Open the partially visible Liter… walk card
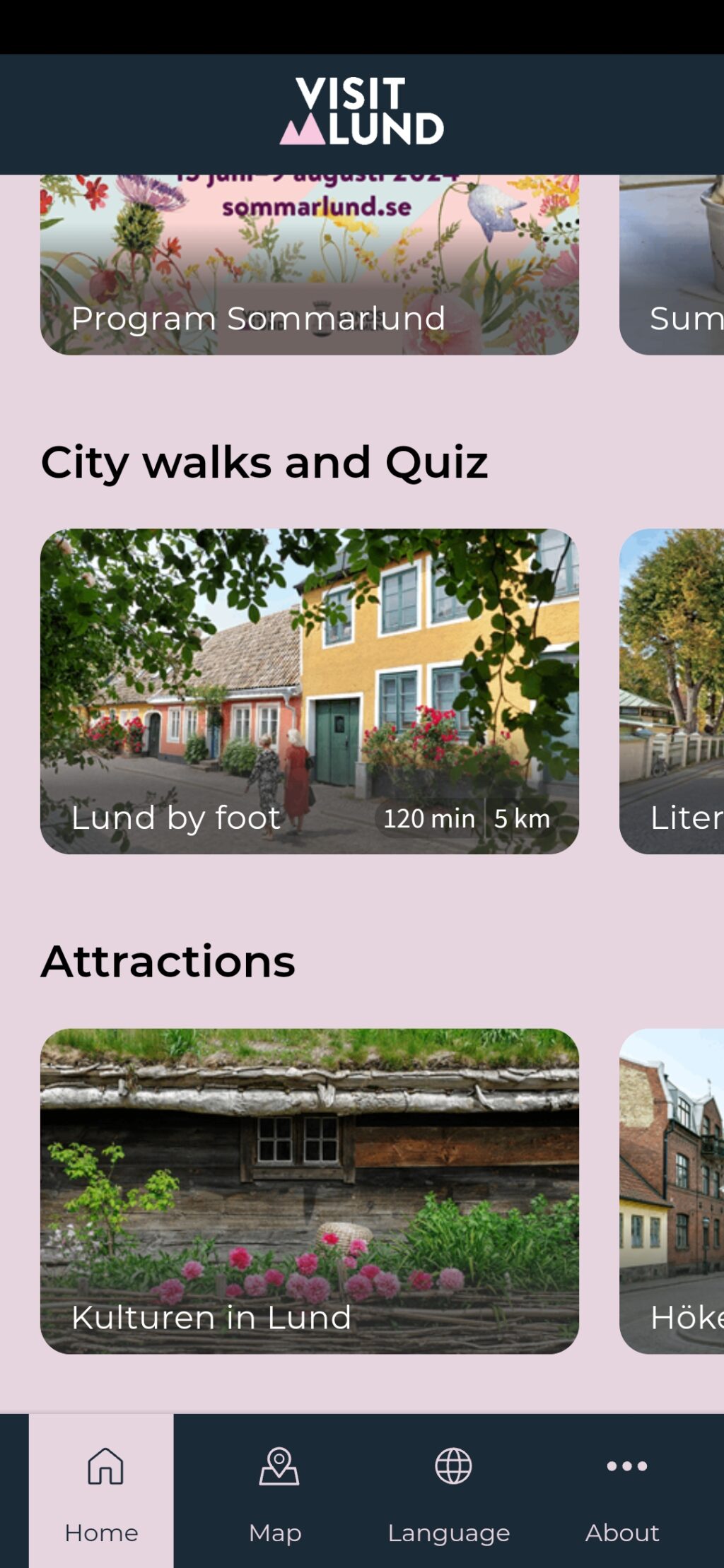Image resolution: width=724 pixels, height=1568 pixels. point(672,691)
